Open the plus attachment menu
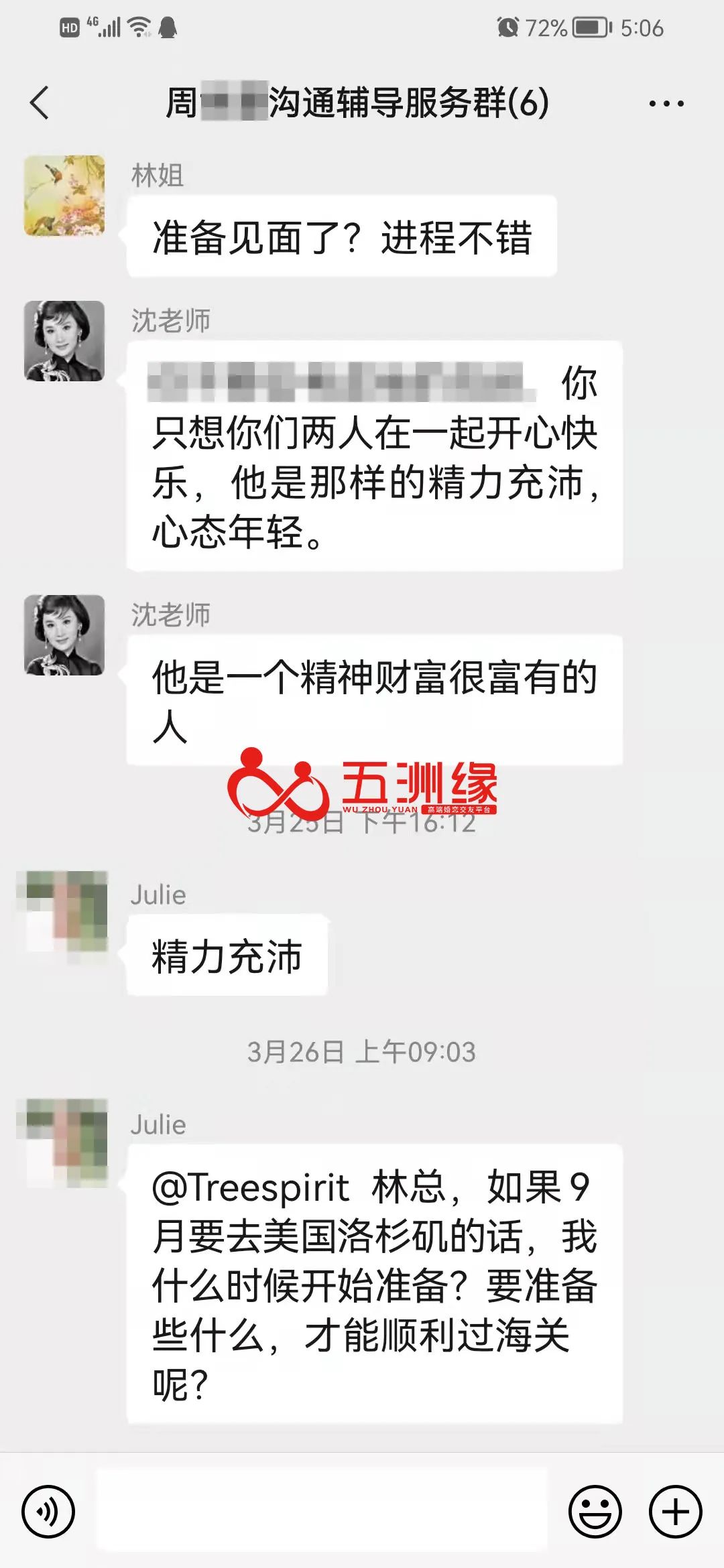 (675, 1511)
